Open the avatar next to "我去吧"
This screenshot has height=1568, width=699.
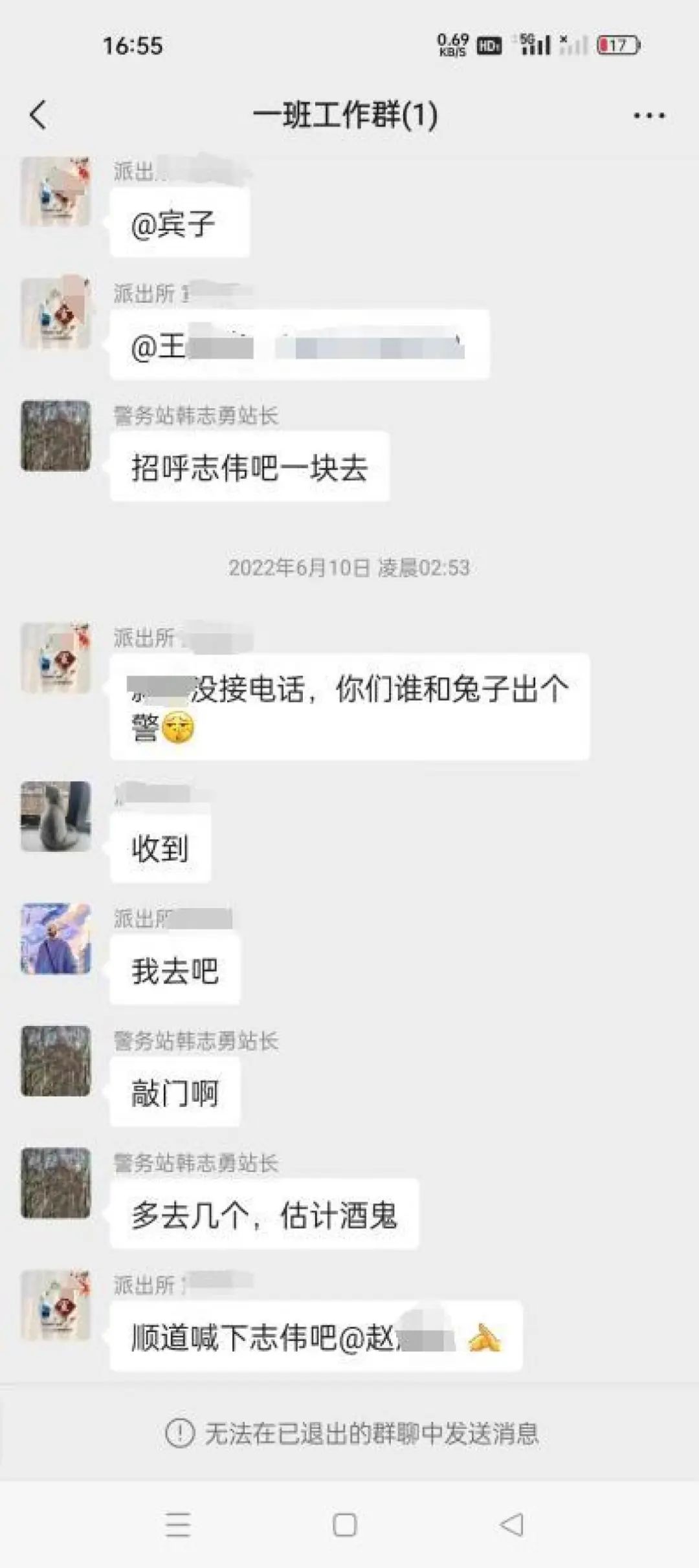pos(56,939)
